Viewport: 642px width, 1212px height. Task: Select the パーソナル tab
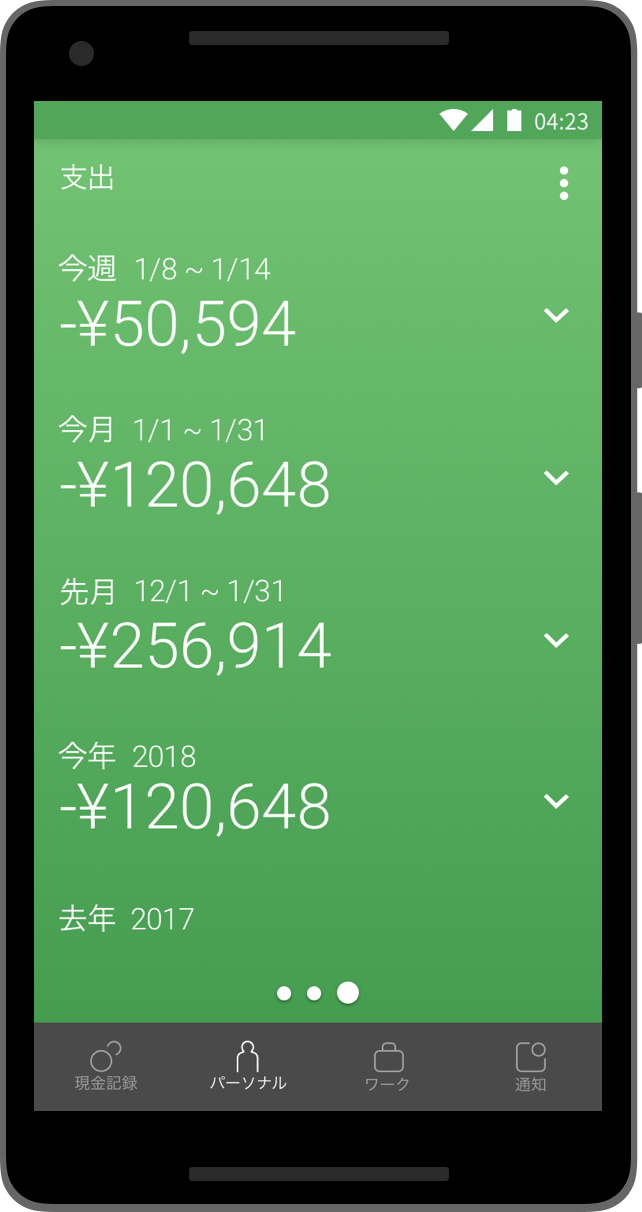(x=248, y=1066)
